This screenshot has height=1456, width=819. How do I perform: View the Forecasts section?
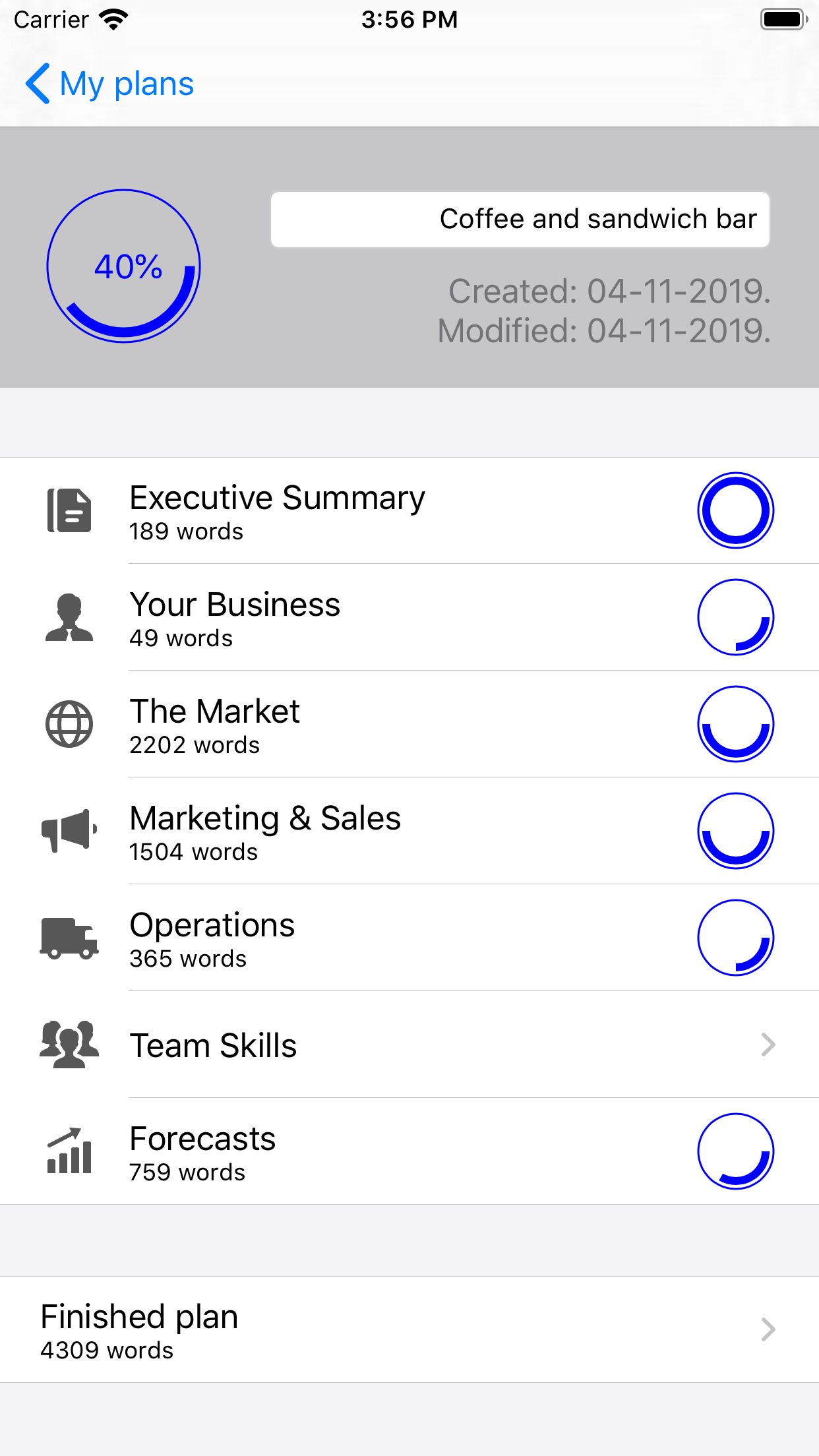[x=409, y=1151]
